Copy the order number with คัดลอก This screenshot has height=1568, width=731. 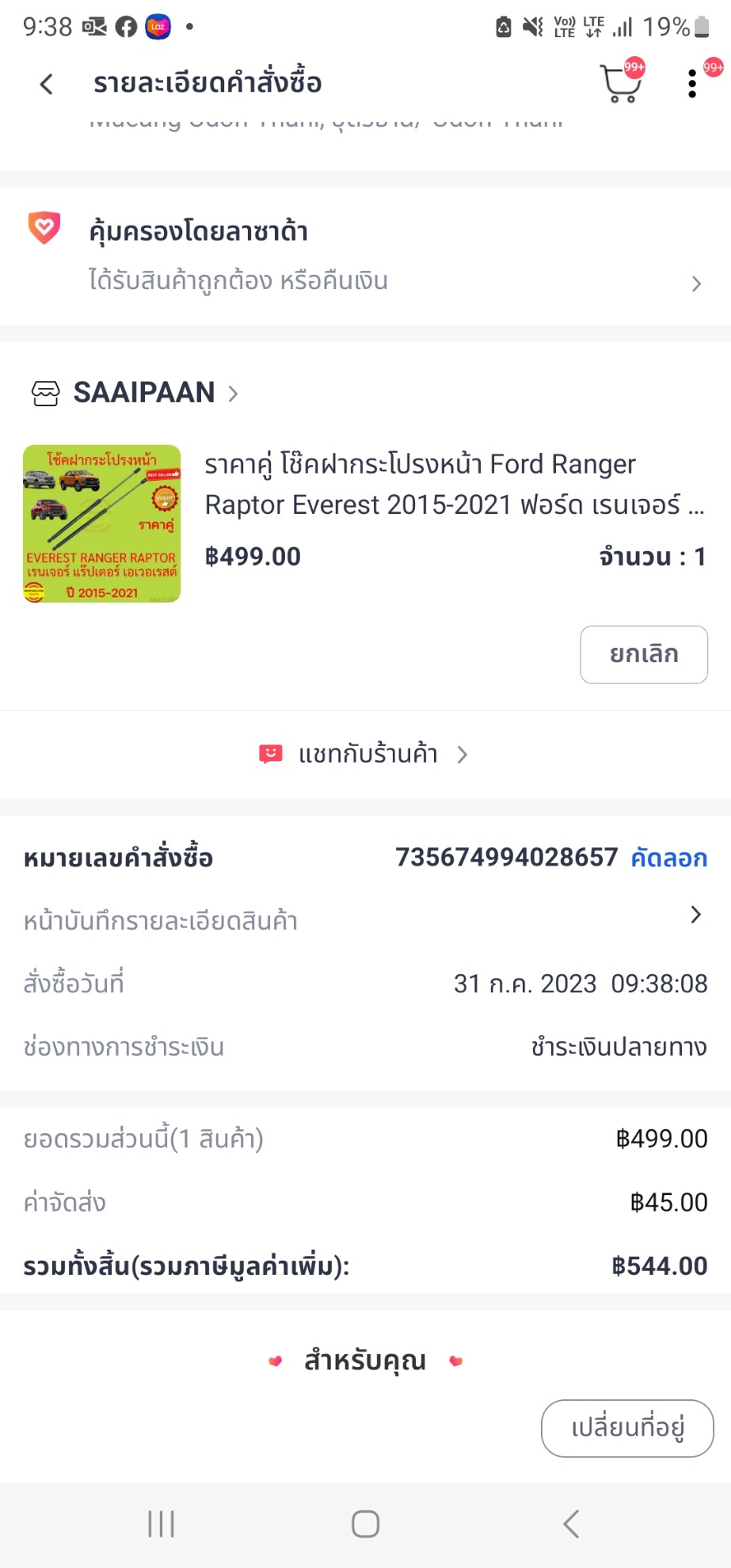(668, 858)
